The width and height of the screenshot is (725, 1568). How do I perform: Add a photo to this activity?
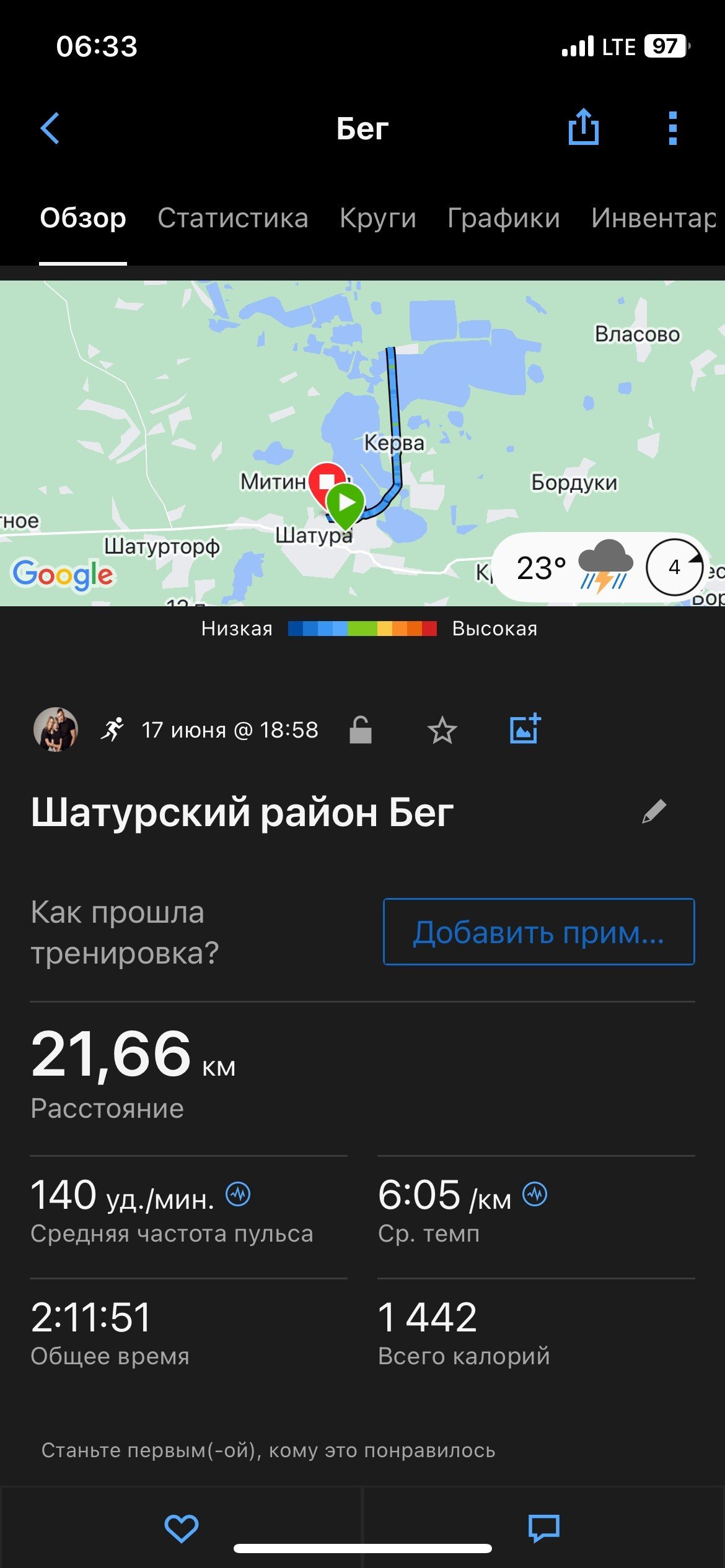pyautogui.click(x=525, y=729)
